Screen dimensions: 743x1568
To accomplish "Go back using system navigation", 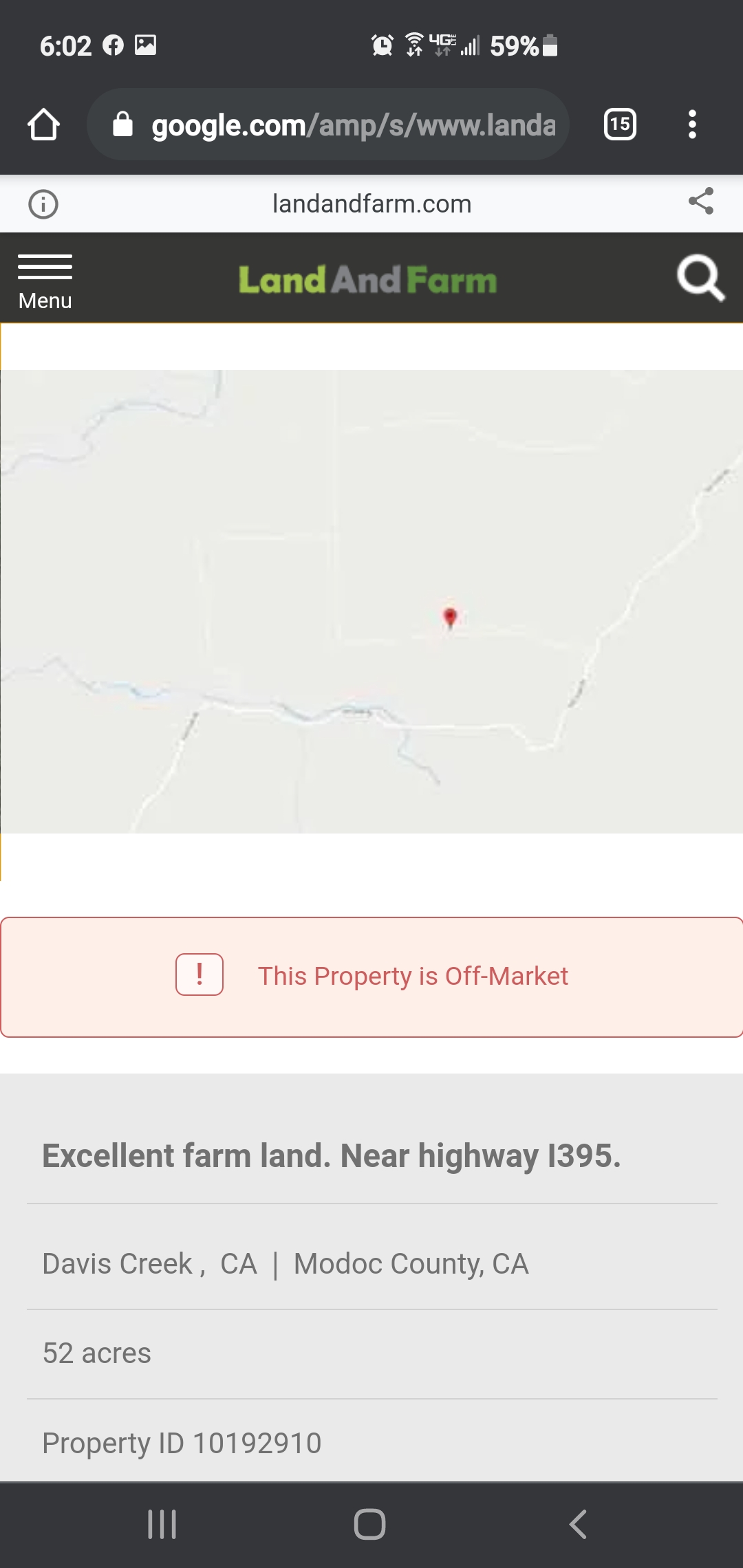I will [578, 1525].
